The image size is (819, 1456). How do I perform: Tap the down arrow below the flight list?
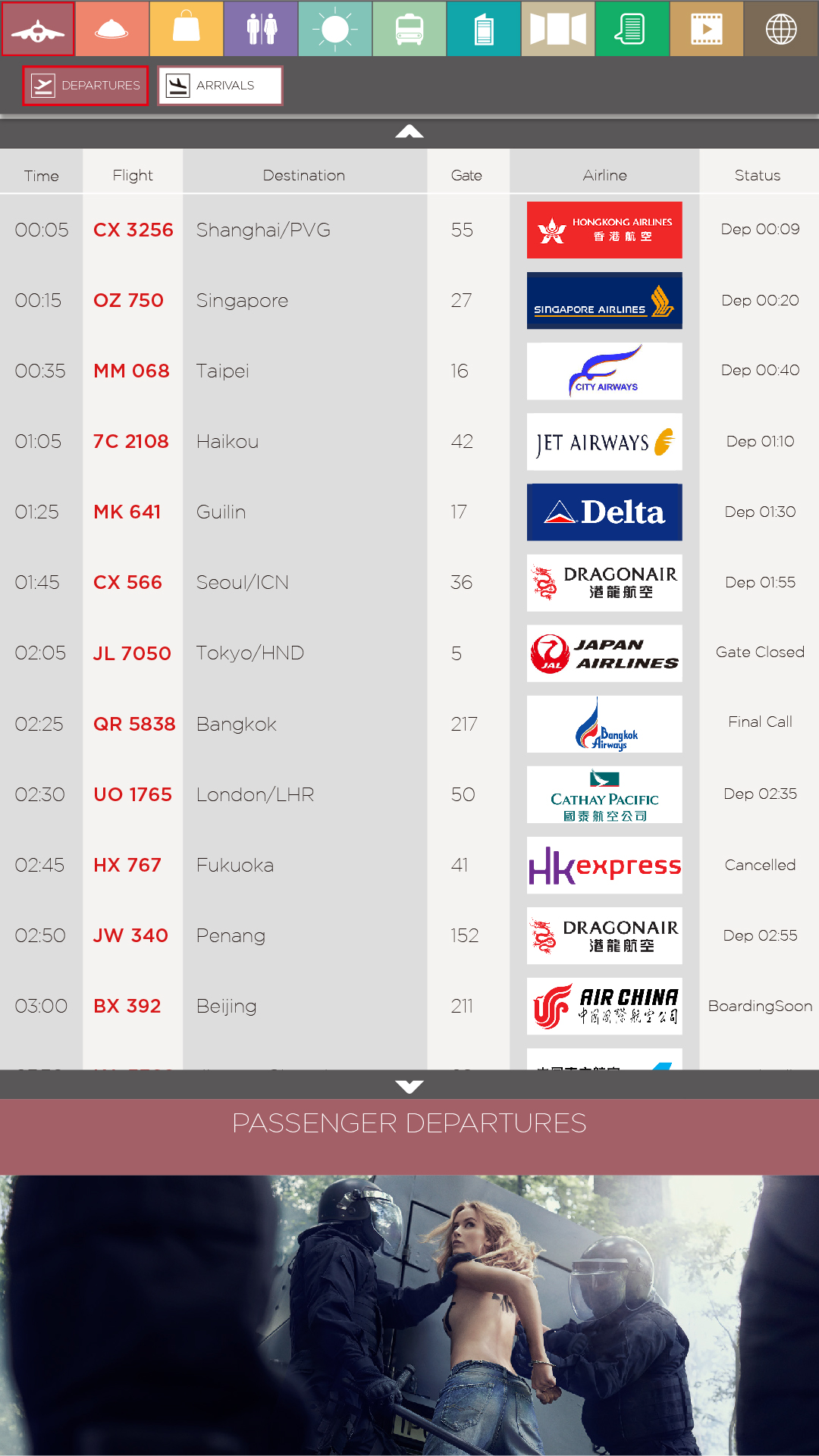(x=409, y=1086)
